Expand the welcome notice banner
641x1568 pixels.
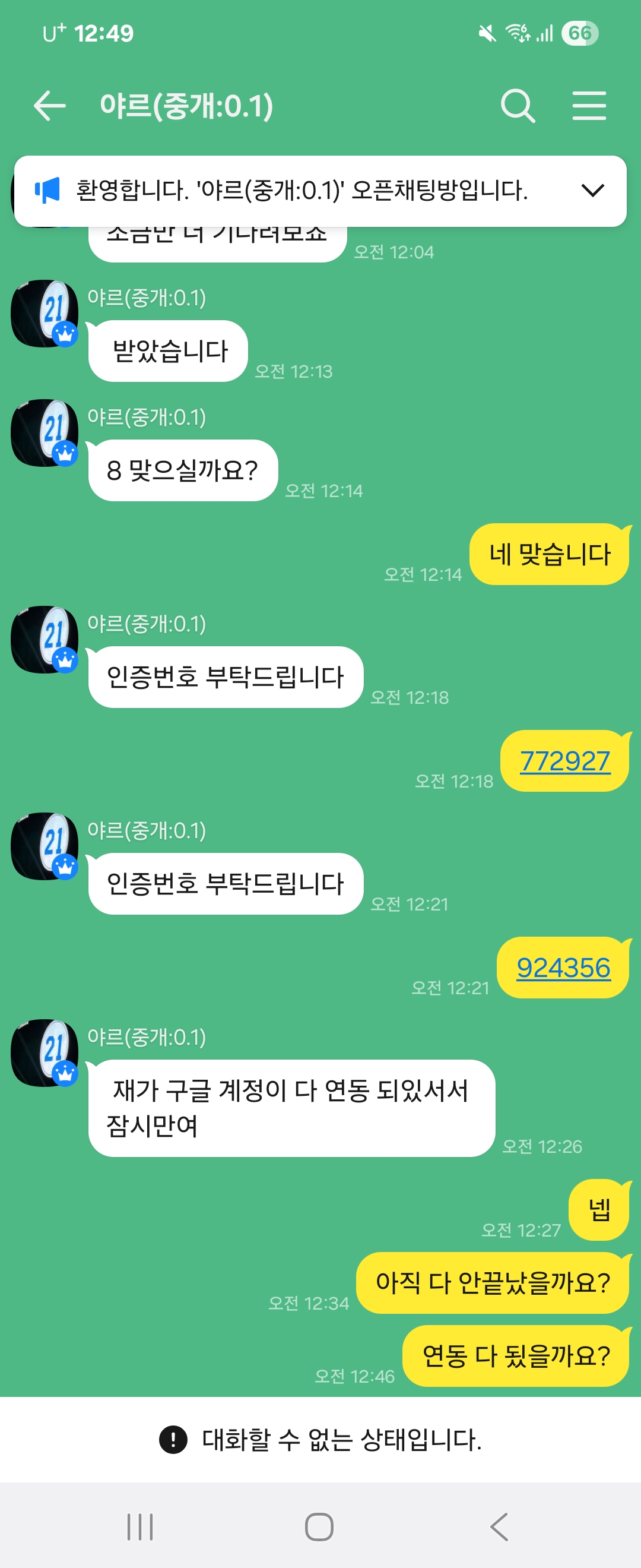(592, 191)
